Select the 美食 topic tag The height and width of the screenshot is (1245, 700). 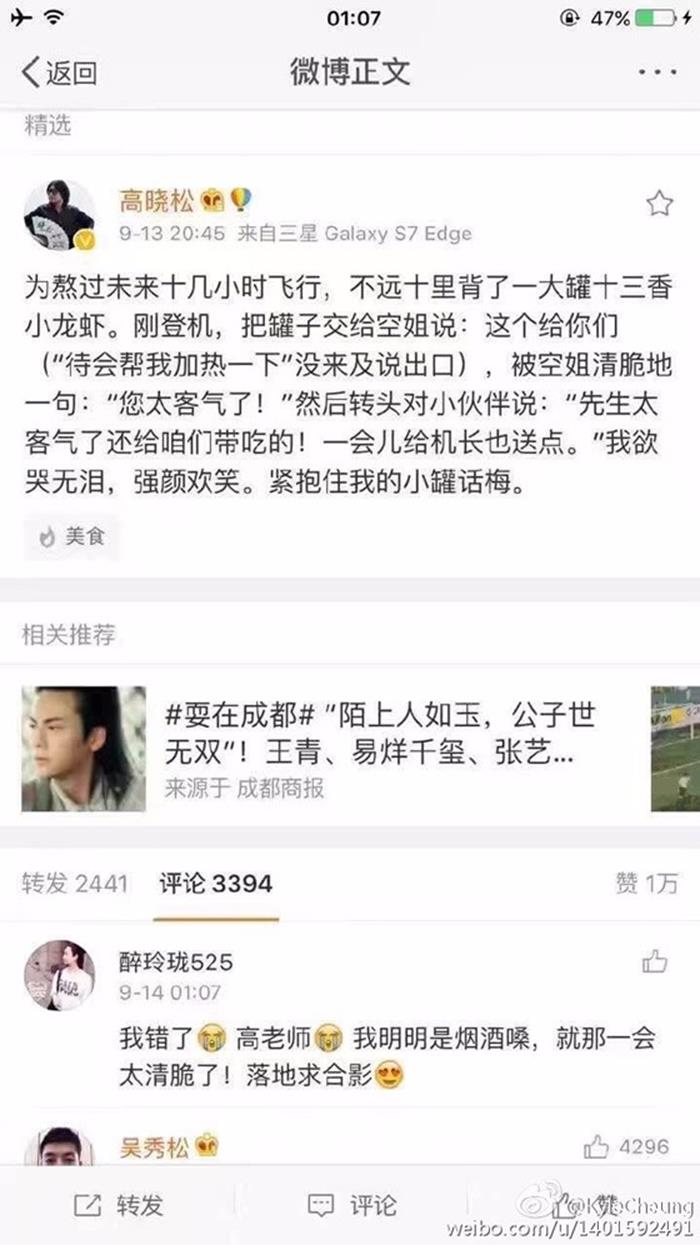coord(71,537)
